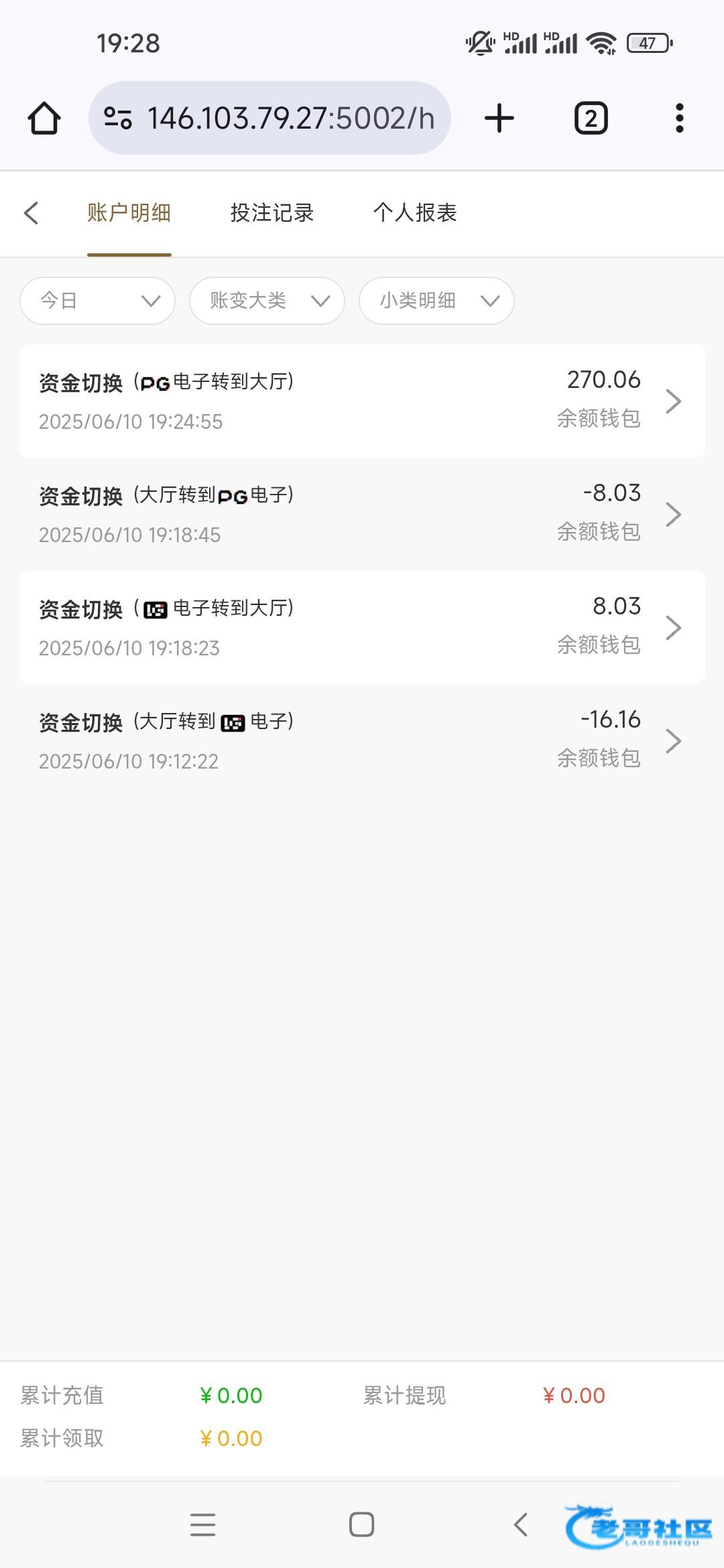The width and height of the screenshot is (724, 1568).
Task: Select the 账户明细 tab
Action: coord(129,213)
